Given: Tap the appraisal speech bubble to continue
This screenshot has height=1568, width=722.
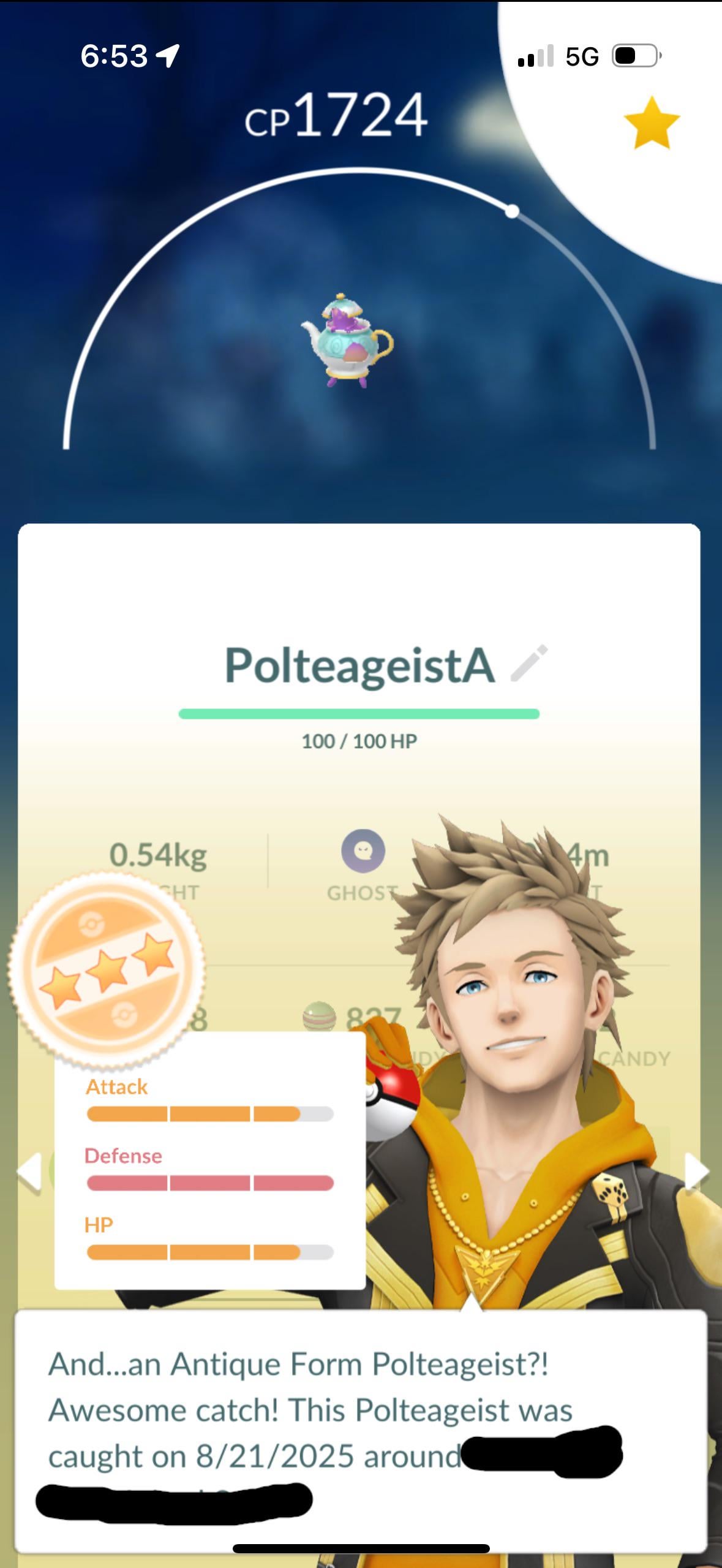Looking at the screenshot, I should [x=361, y=1431].
